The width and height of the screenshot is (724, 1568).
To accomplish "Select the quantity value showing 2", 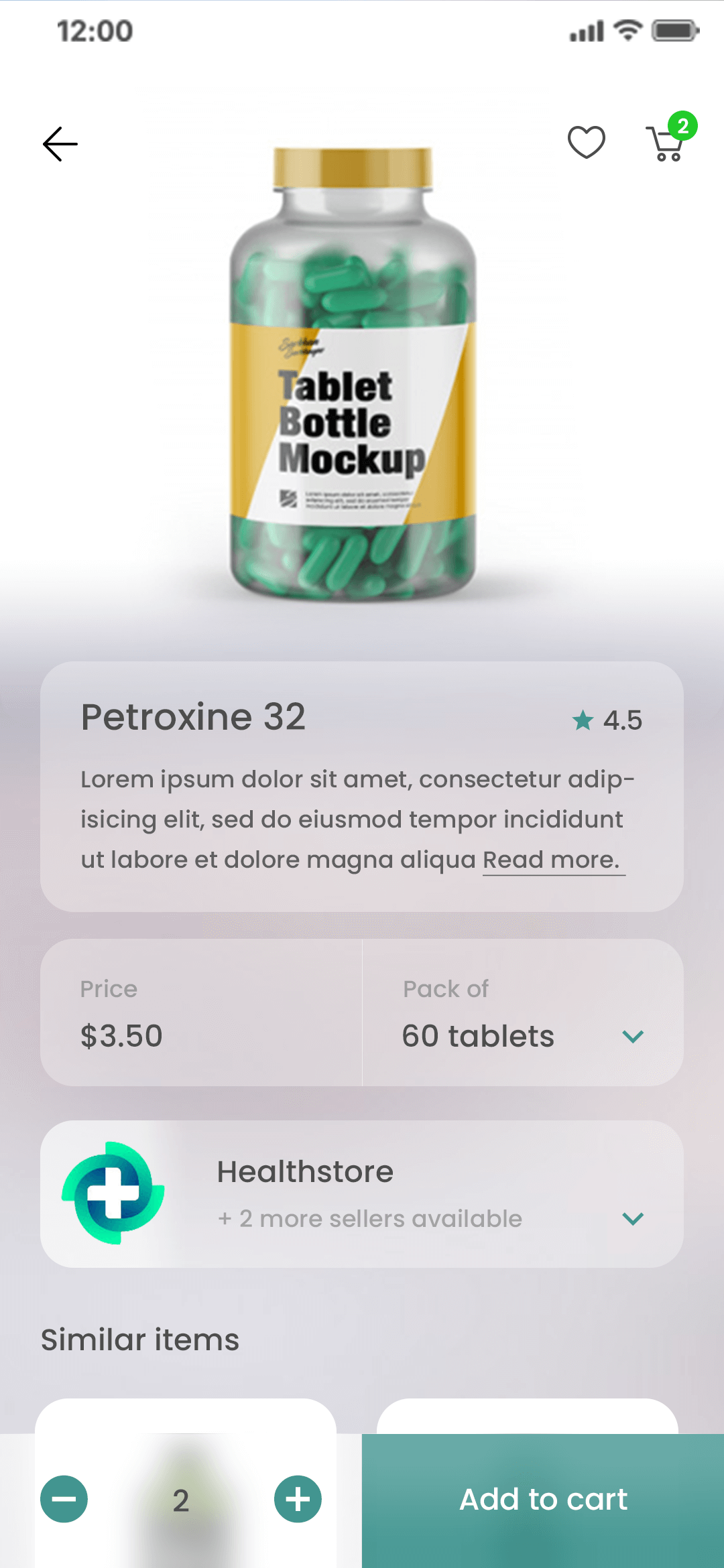I will tap(180, 1501).
